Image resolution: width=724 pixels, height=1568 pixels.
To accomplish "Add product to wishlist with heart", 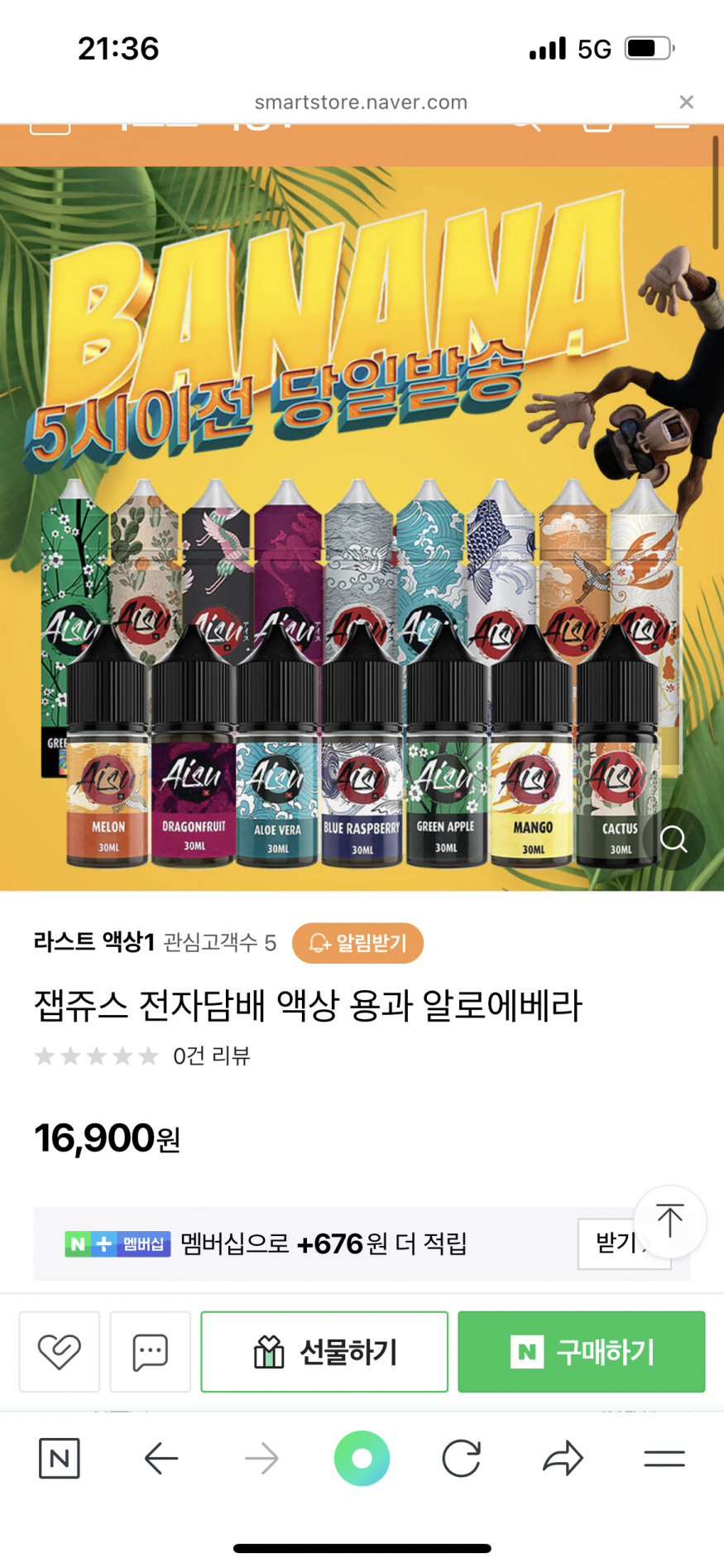I will click(x=60, y=1352).
